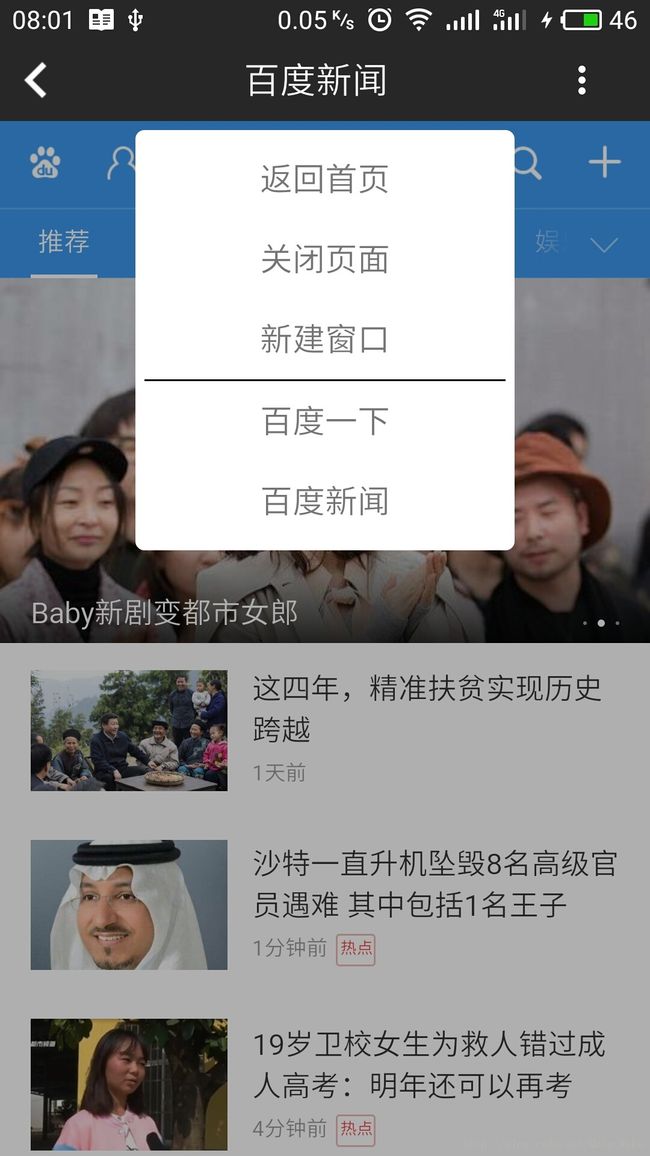Open the 19岁卫校女生 news article
This screenshot has width=650, height=1156.
(x=325, y=1084)
